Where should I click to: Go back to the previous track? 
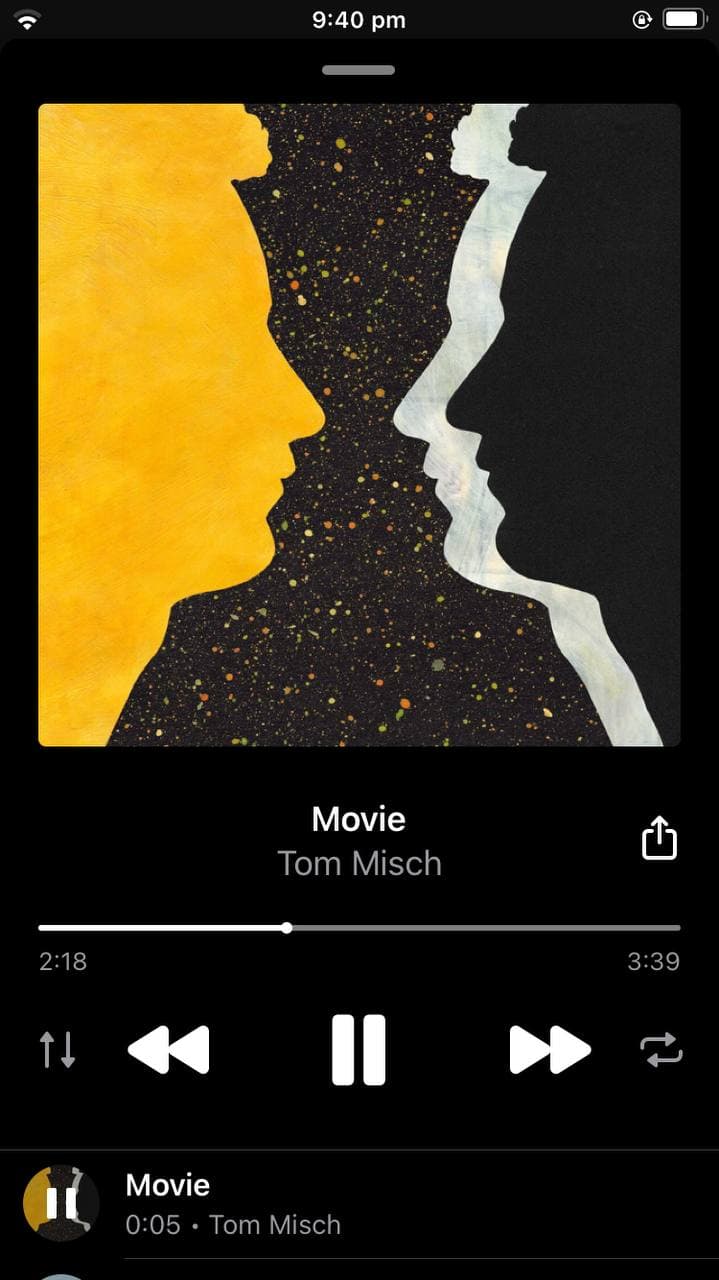(169, 1049)
